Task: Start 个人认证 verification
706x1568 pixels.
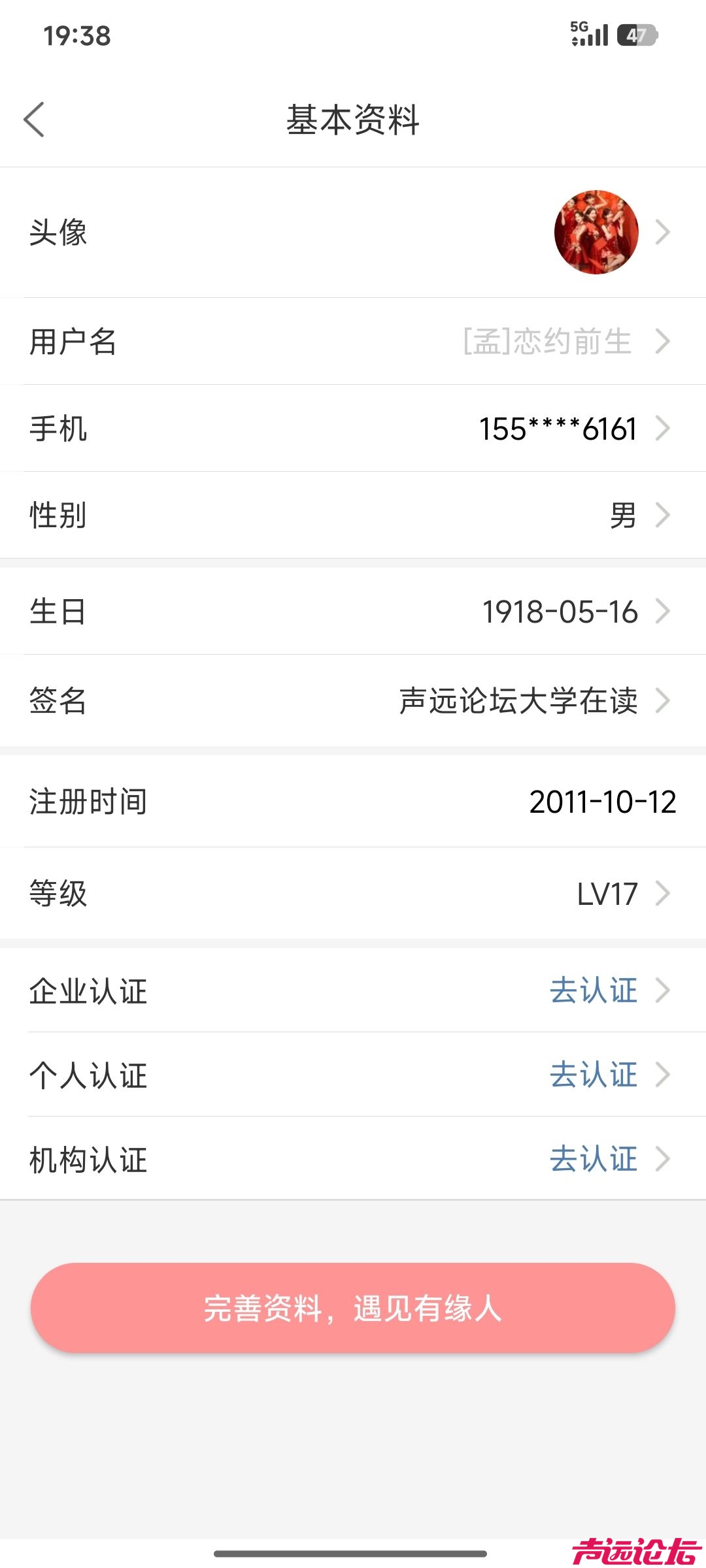Action: coord(594,1075)
